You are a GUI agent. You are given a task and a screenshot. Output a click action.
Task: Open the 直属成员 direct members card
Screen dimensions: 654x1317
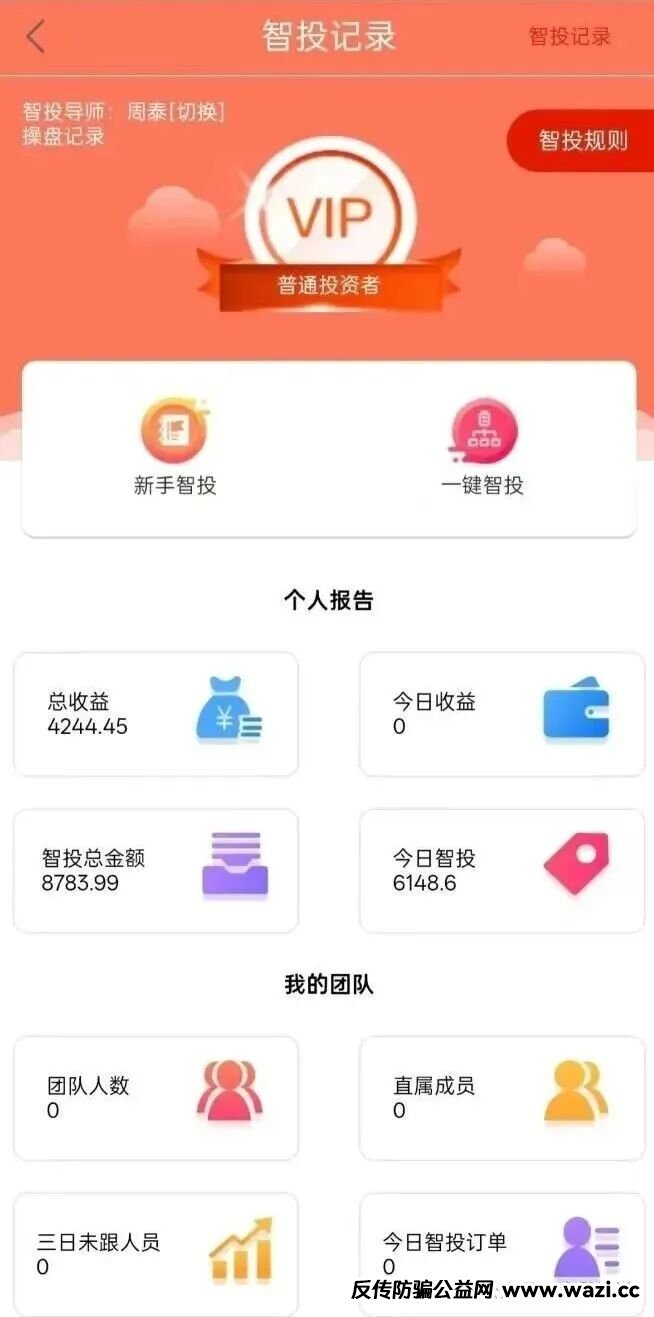click(501, 1097)
